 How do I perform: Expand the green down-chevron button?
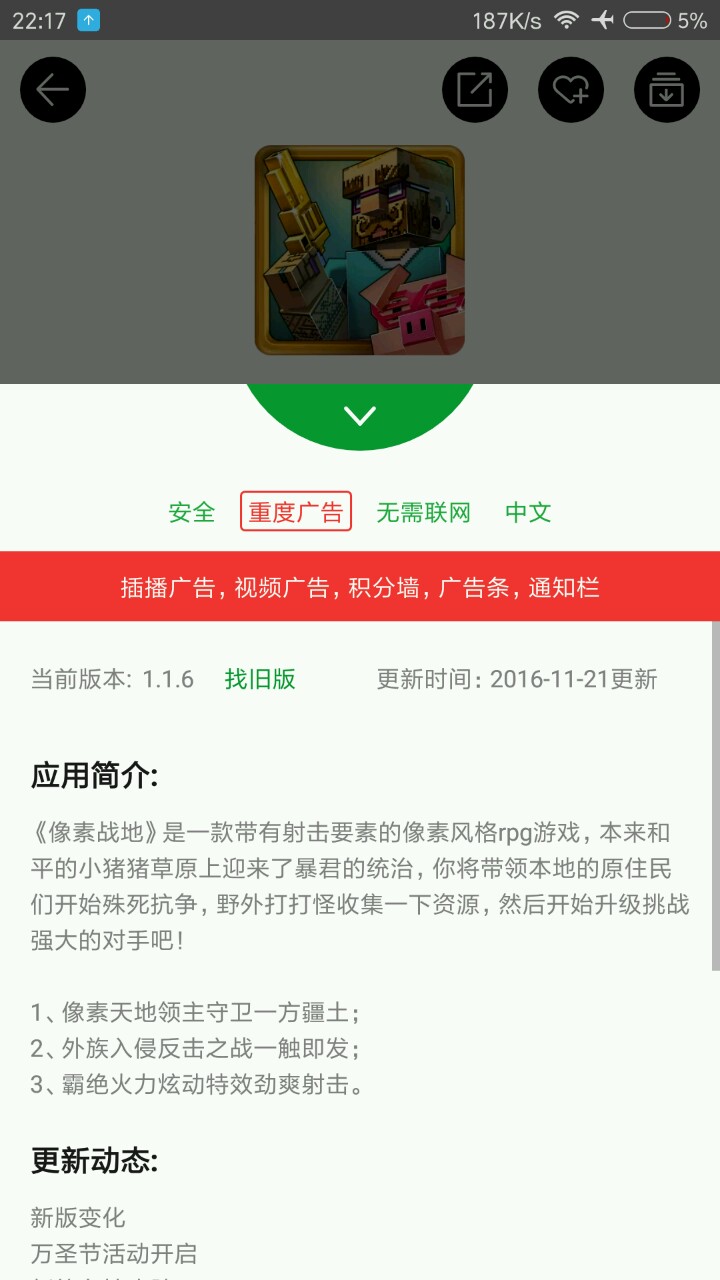click(360, 416)
